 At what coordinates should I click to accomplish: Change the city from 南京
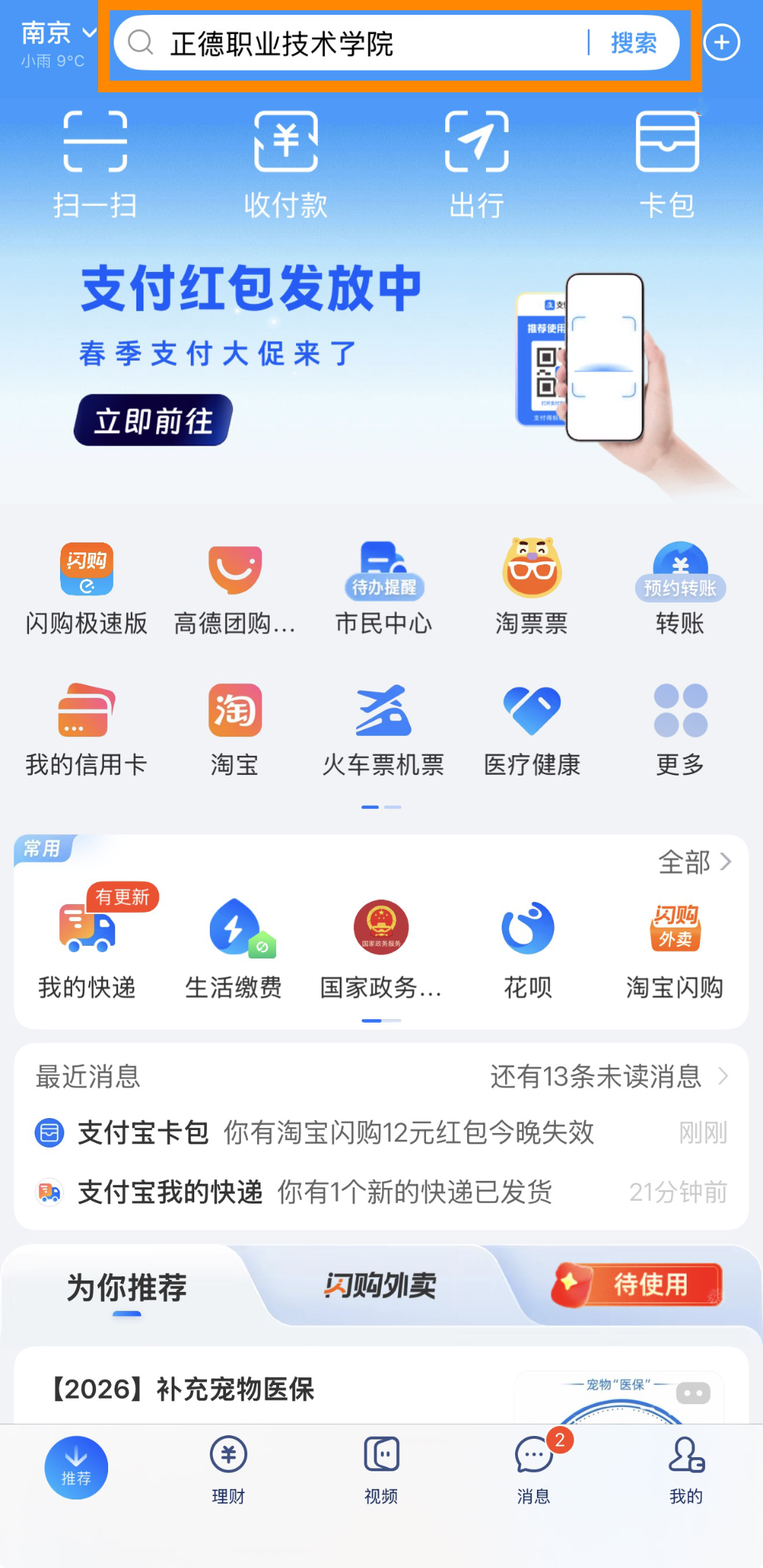click(x=58, y=34)
